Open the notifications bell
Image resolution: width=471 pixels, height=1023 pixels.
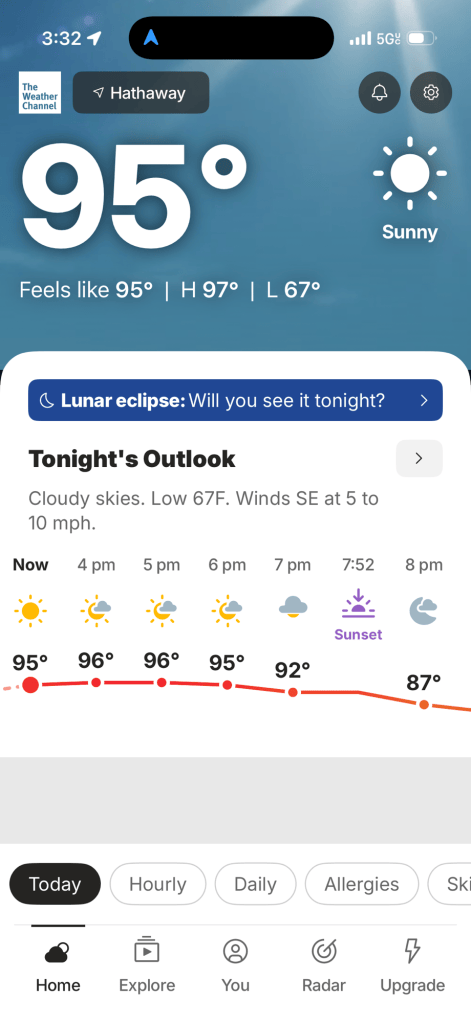(379, 93)
